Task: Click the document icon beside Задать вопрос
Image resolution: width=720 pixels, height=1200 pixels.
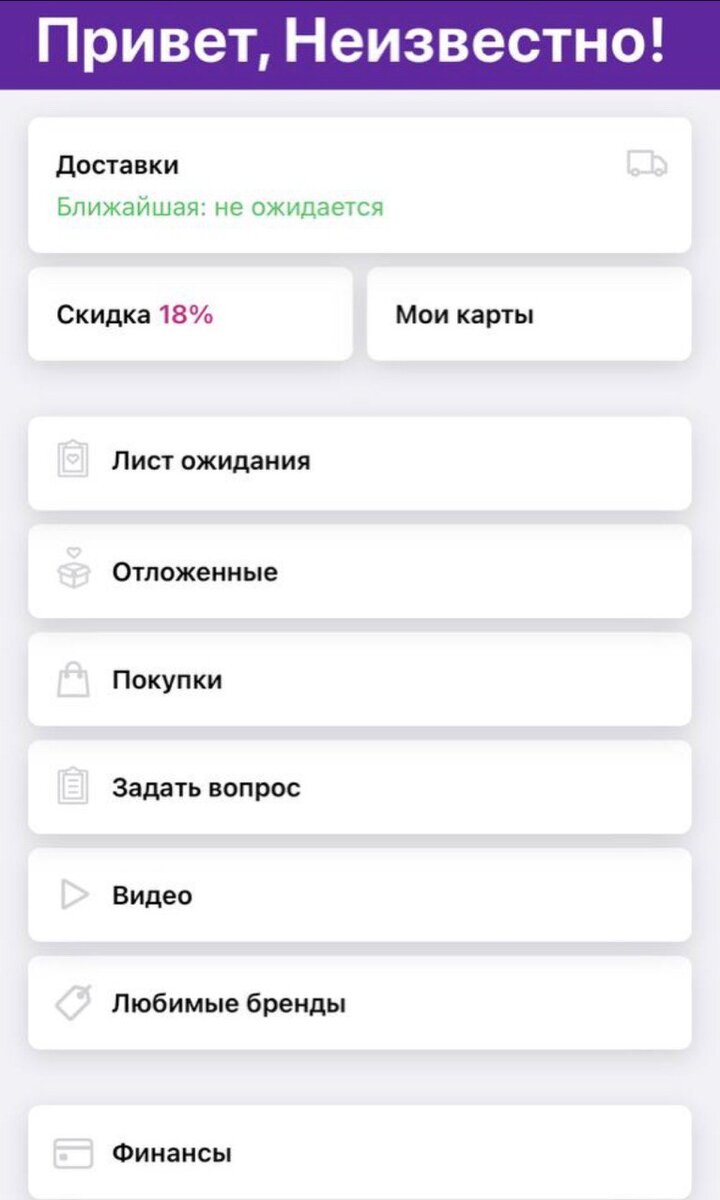Action: [x=72, y=786]
